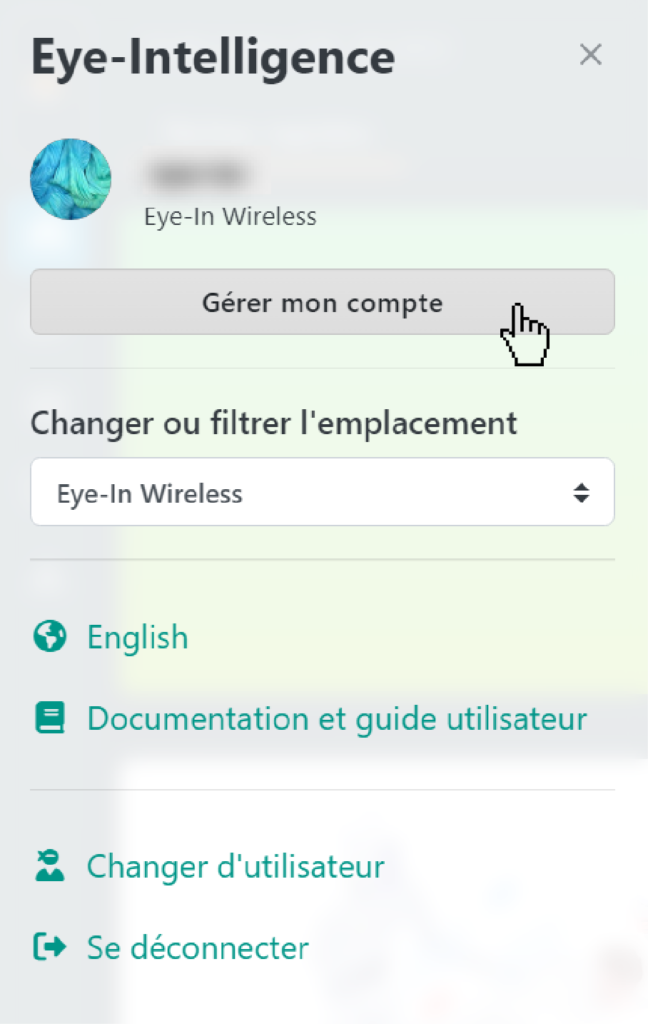The image size is (648, 1024).
Task: Expand the Eye-In Wireless location dropdown
Action: [x=322, y=492]
